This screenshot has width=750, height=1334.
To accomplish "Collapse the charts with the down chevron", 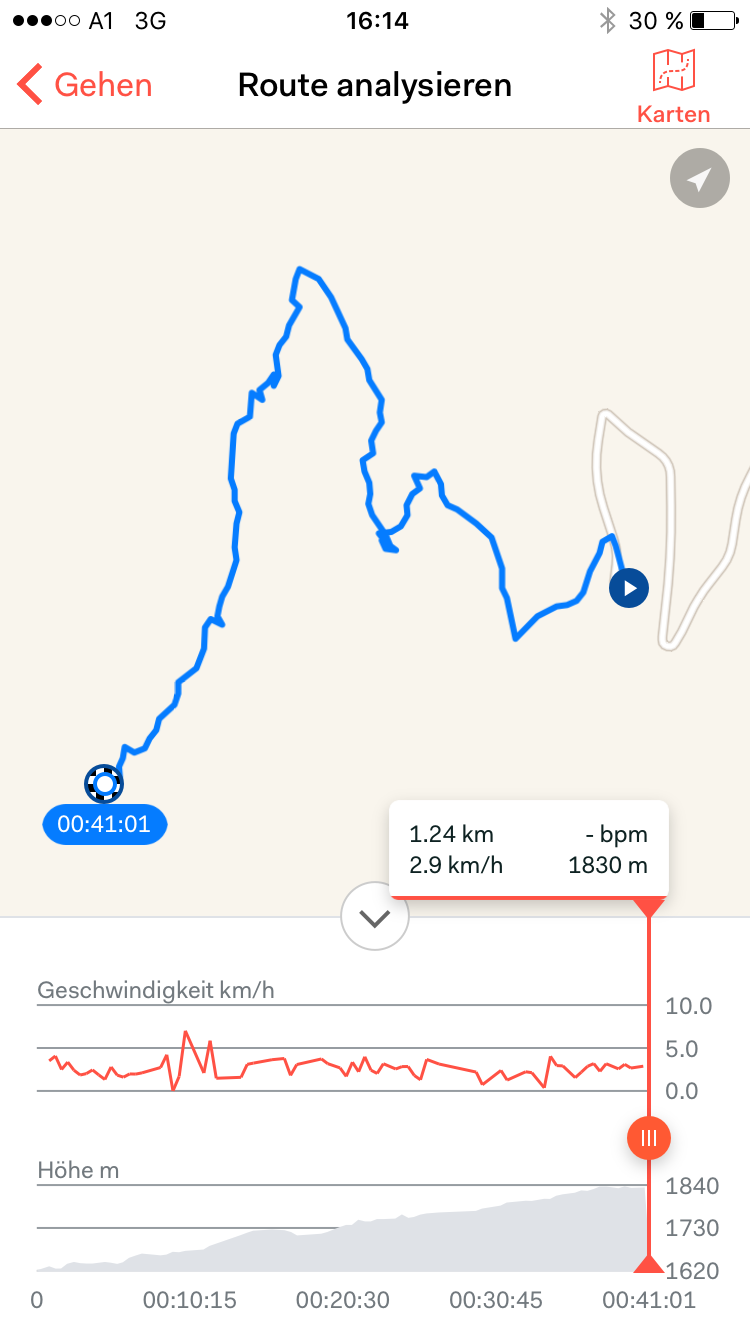I will (x=375, y=917).
